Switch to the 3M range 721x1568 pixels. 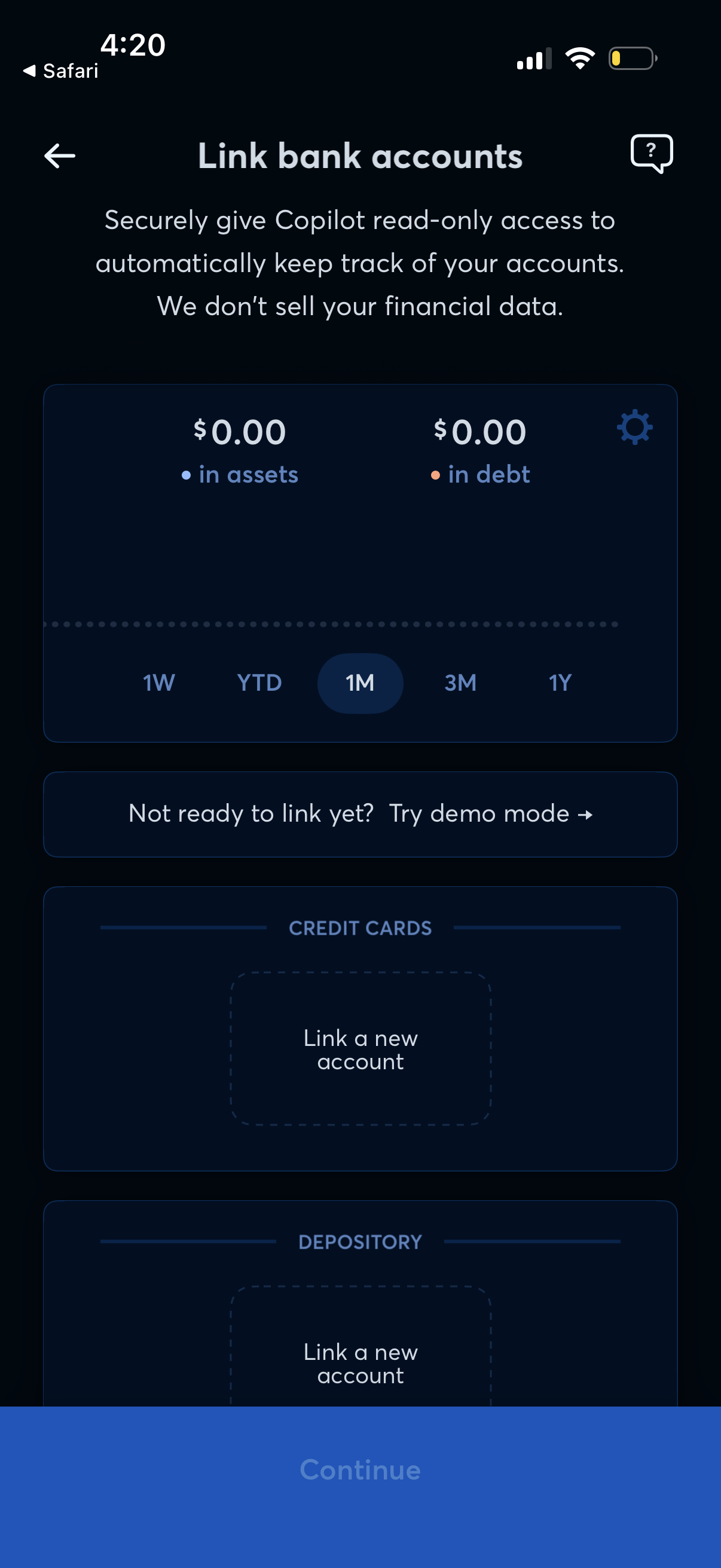pos(459,683)
